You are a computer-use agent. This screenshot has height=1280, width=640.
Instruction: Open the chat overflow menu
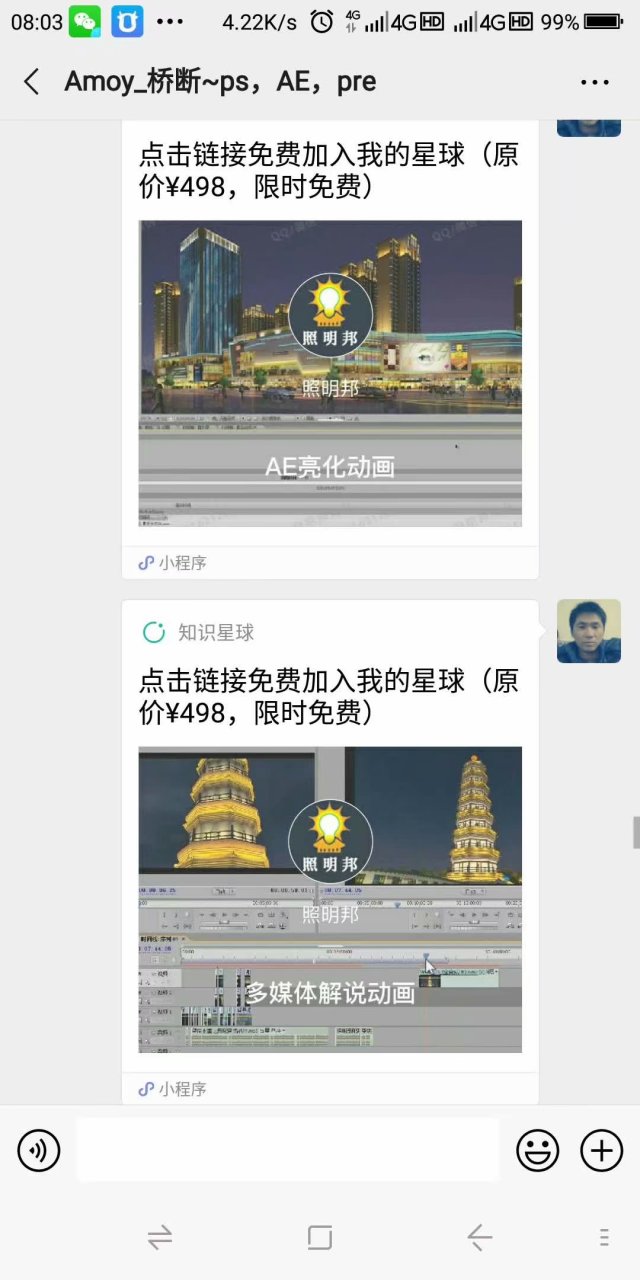click(594, 82)
